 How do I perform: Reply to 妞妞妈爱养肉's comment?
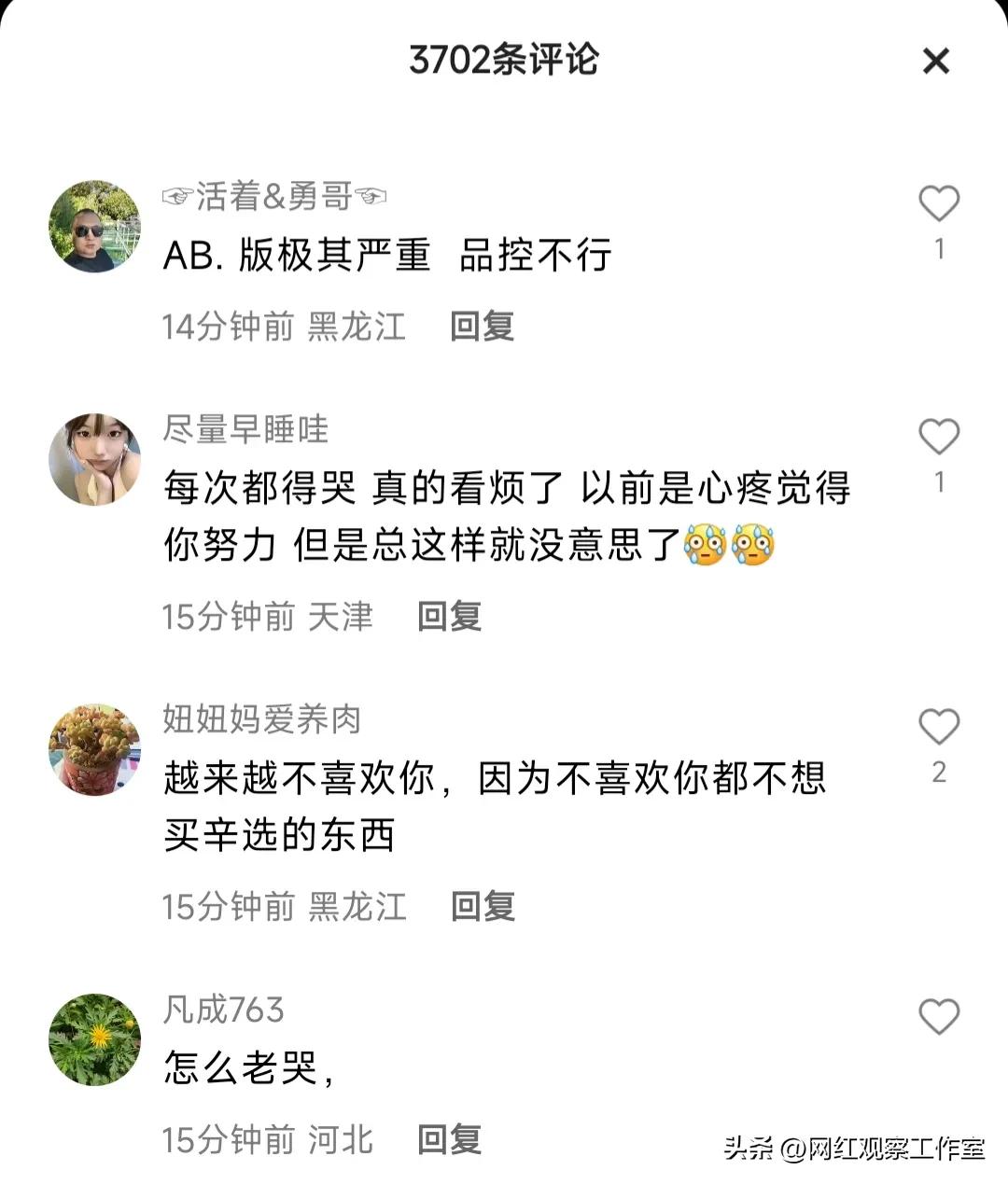coord(482,903)
